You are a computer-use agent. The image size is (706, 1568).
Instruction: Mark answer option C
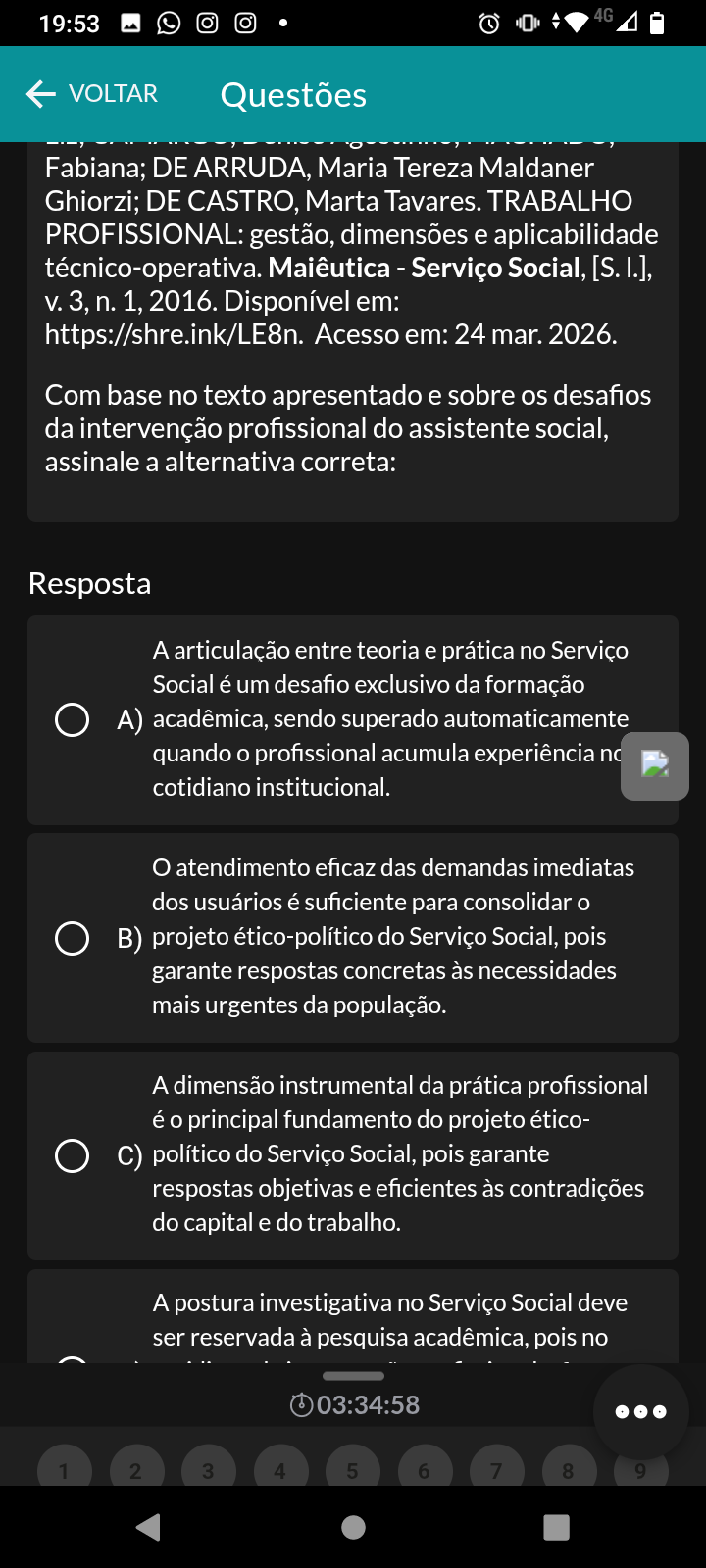click(x=72, y=1155)
